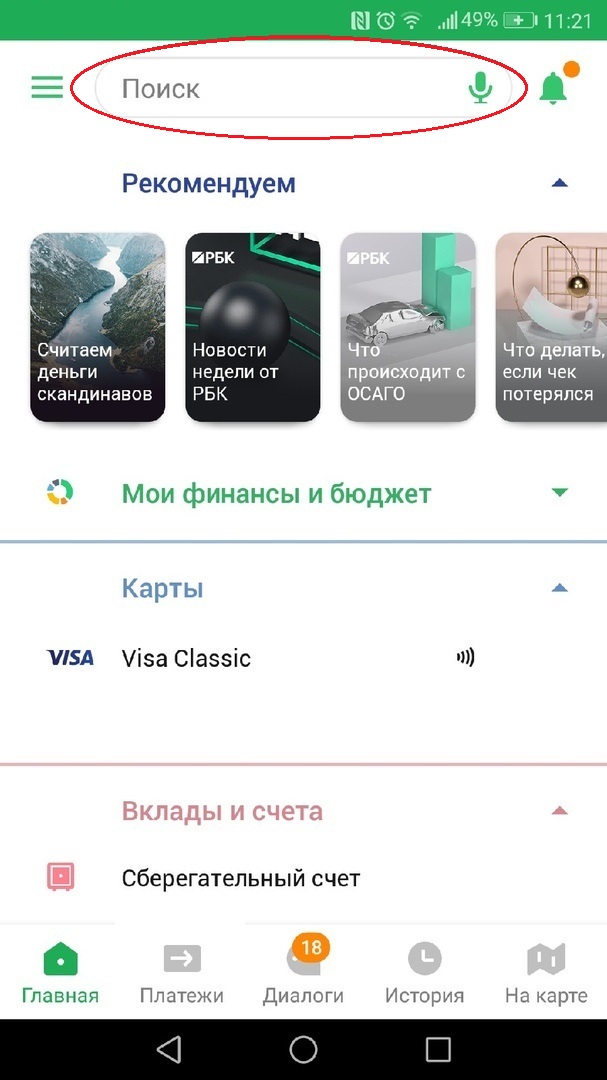This screenshot has width=607, height=1080.
Task: Open the notifications bell
Action: (x=553, y=88)
